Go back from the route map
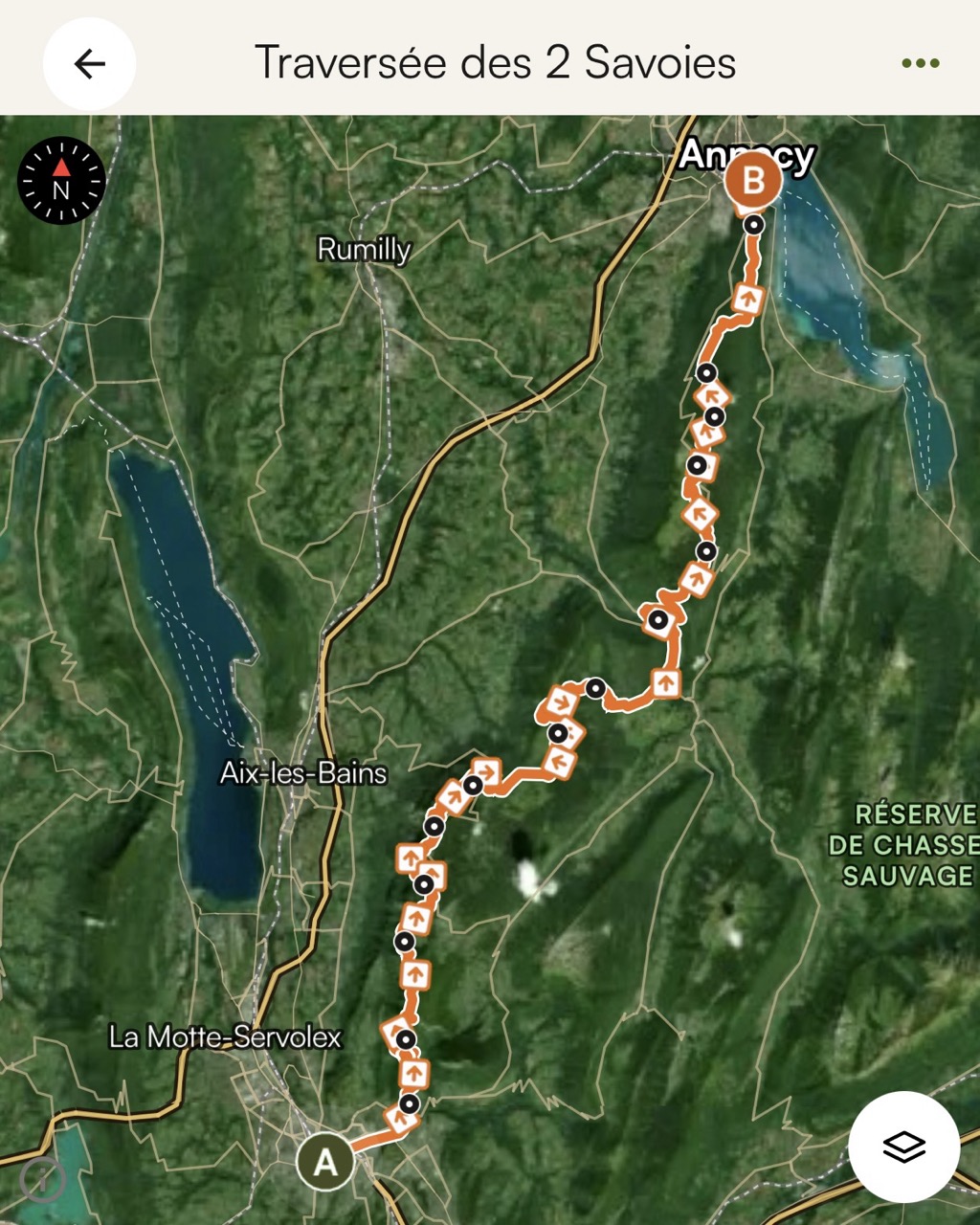The height and width of the screenshot is (1225, 980). click(x=89, y=64)
